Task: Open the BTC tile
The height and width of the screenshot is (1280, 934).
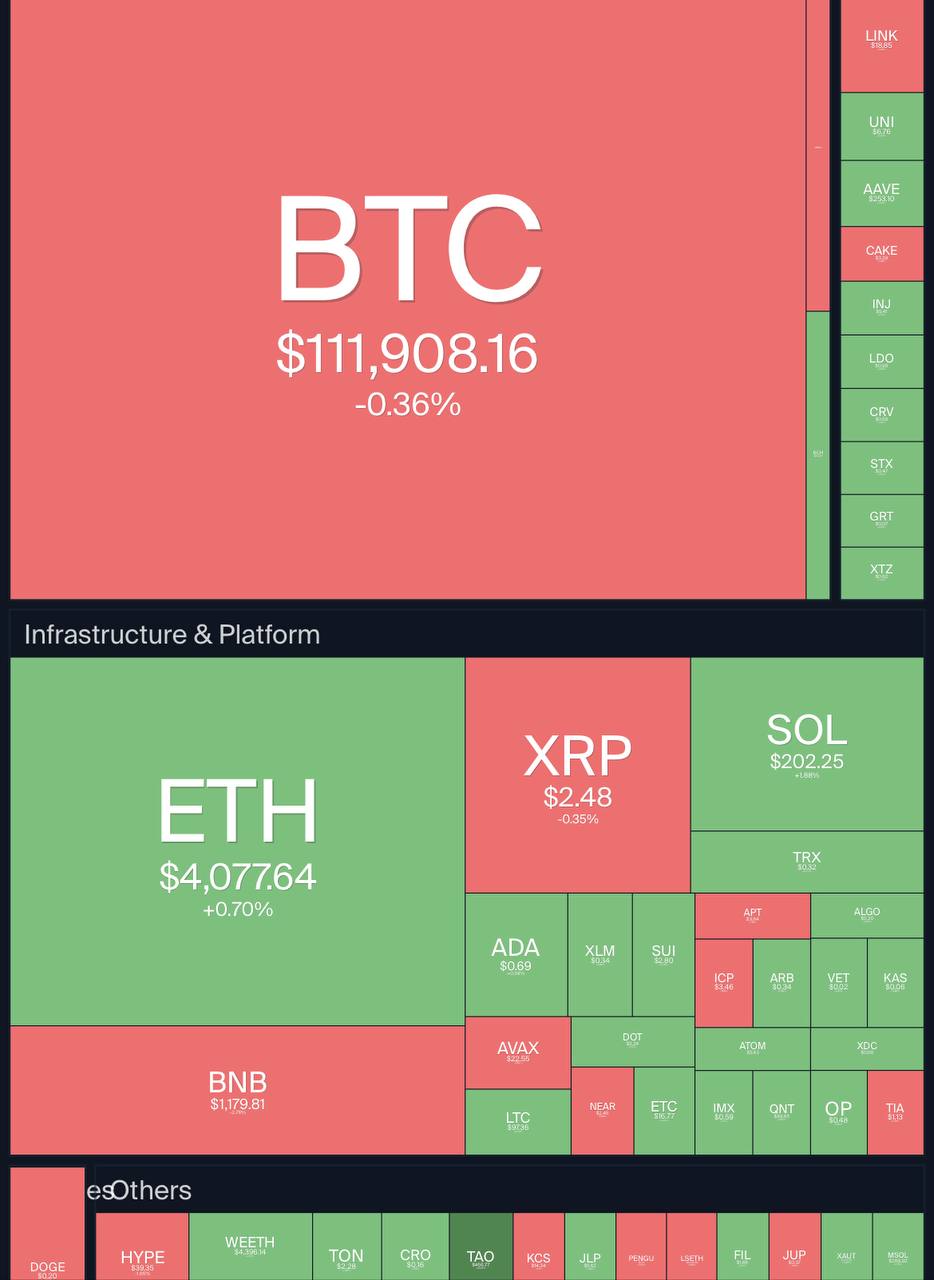Action: click(x=408, y=300)
